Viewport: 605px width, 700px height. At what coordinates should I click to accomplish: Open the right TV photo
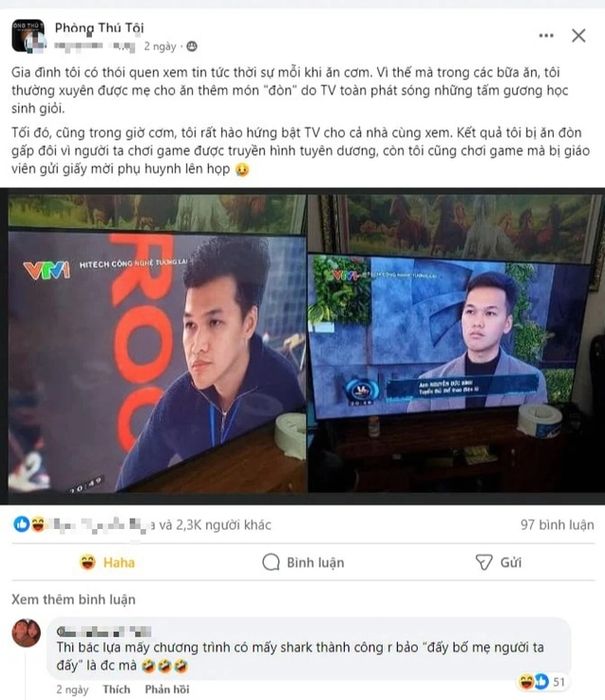point(456,343)
